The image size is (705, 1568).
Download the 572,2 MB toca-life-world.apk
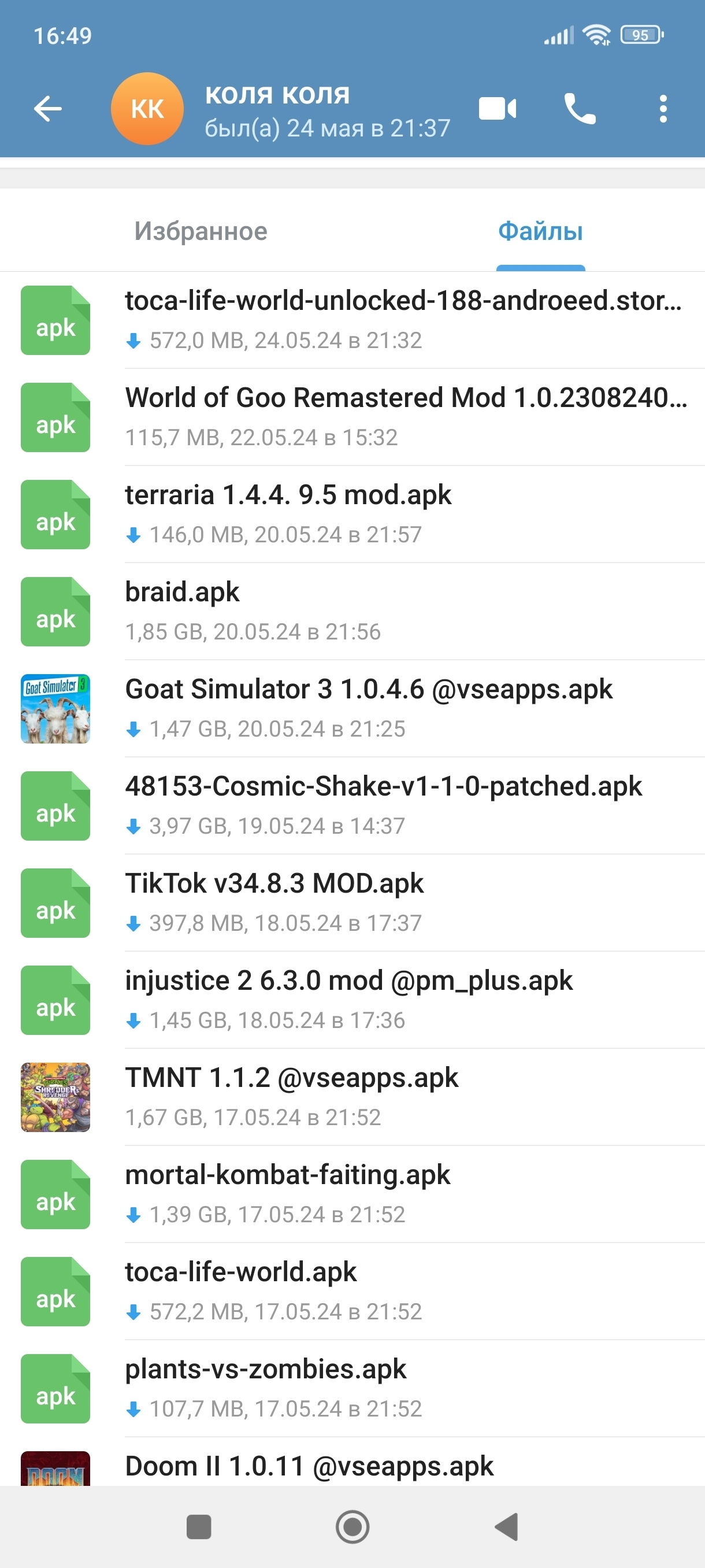[352, 1291]
